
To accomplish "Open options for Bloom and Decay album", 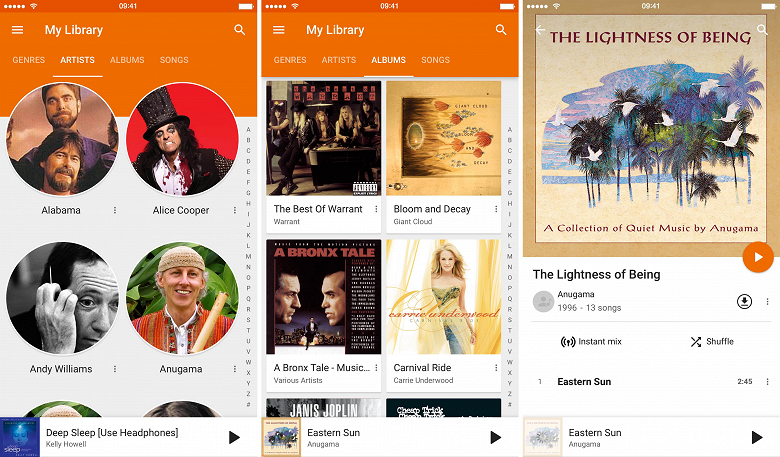I will click(x=496, y=210).
